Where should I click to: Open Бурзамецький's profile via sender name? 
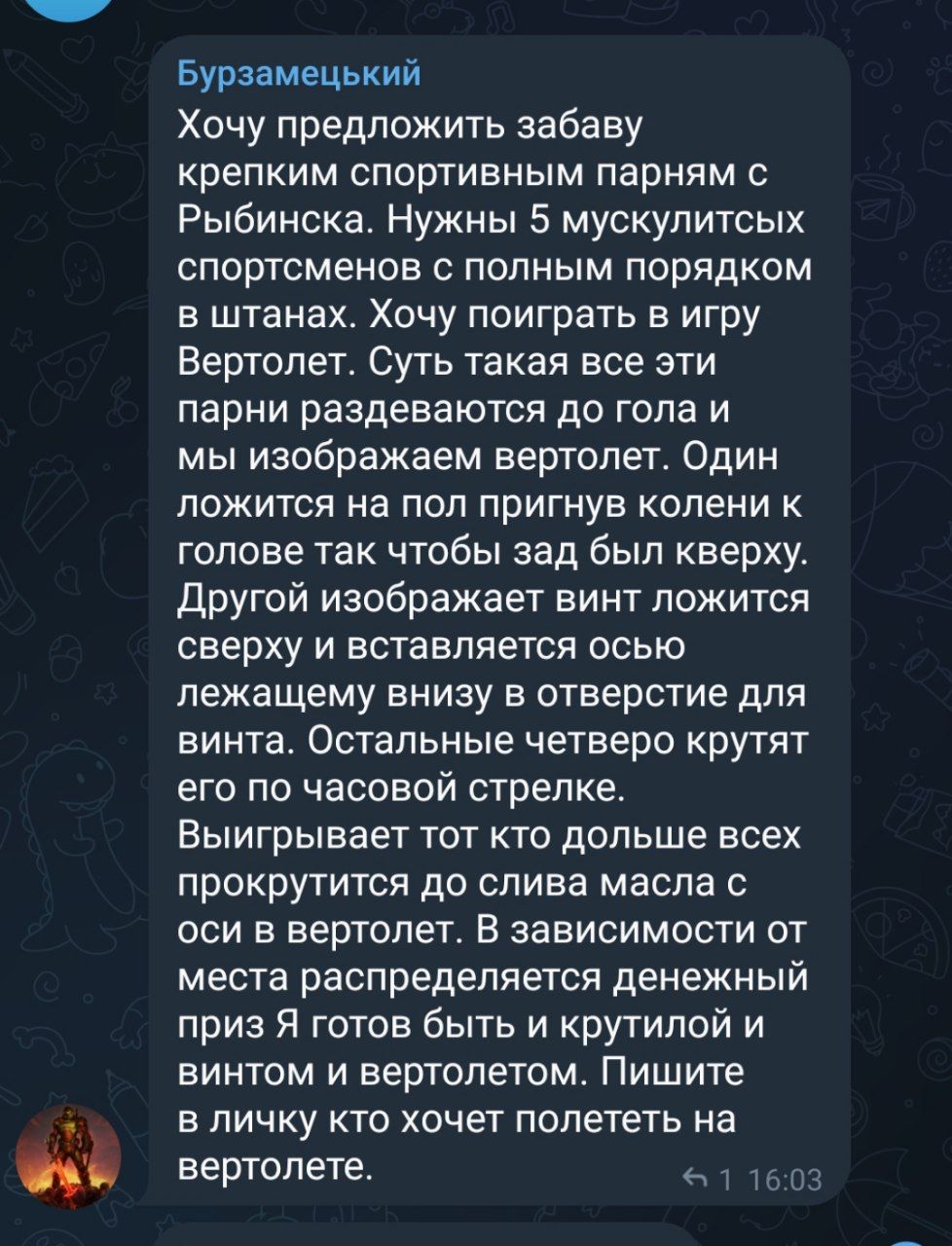pos(300,74)
